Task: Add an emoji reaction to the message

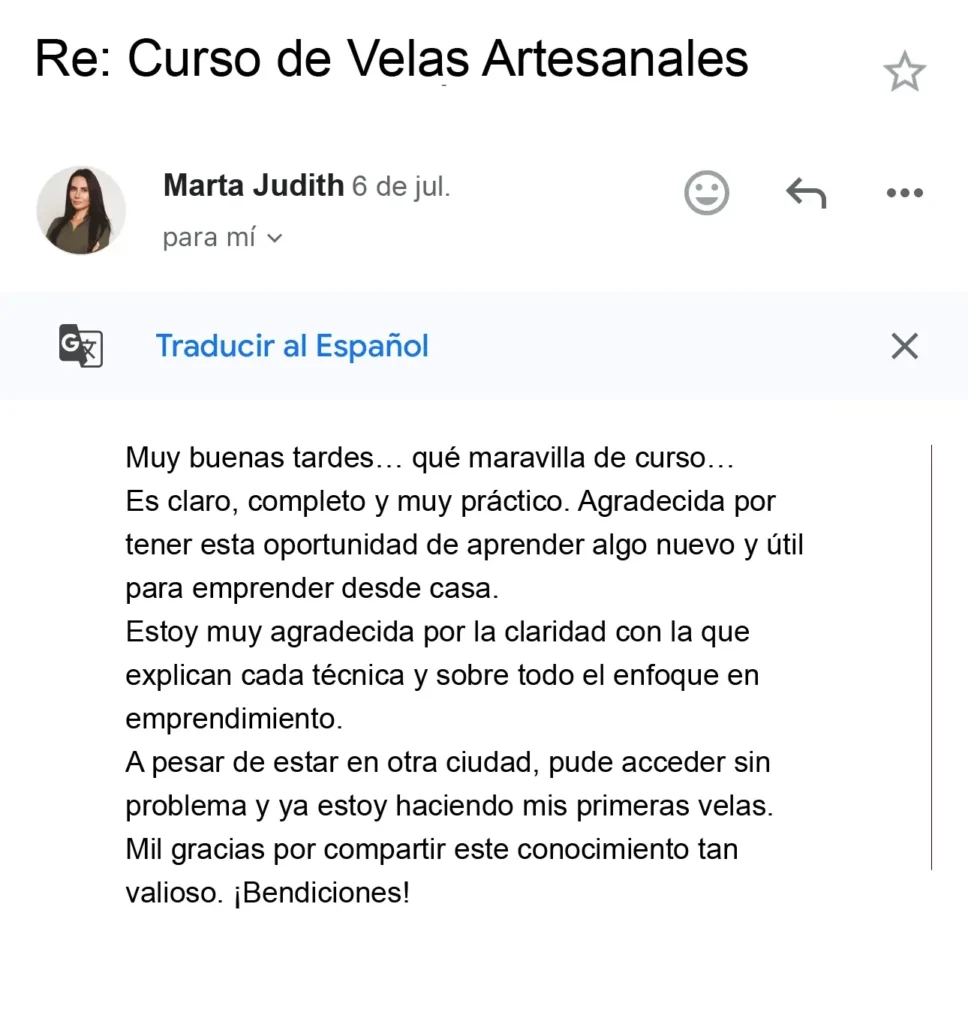Action: coord(706,192)
